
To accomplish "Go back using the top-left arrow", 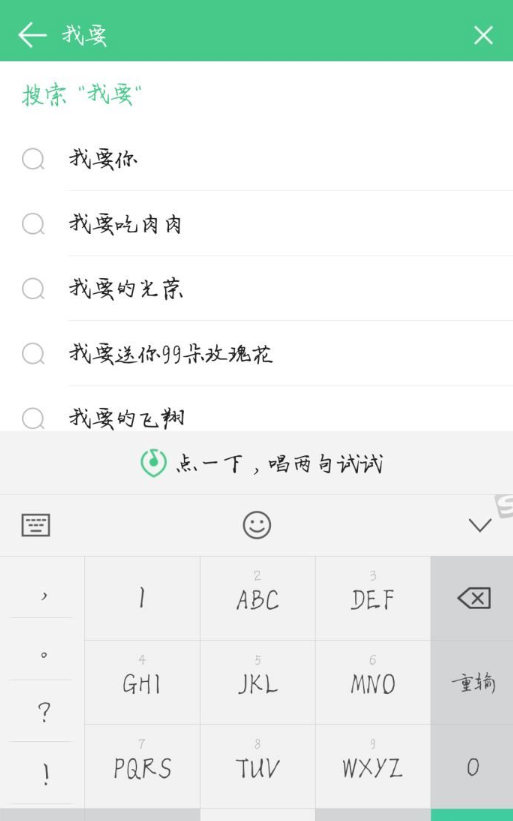I will pyautogui.click(x=32, y=35).
